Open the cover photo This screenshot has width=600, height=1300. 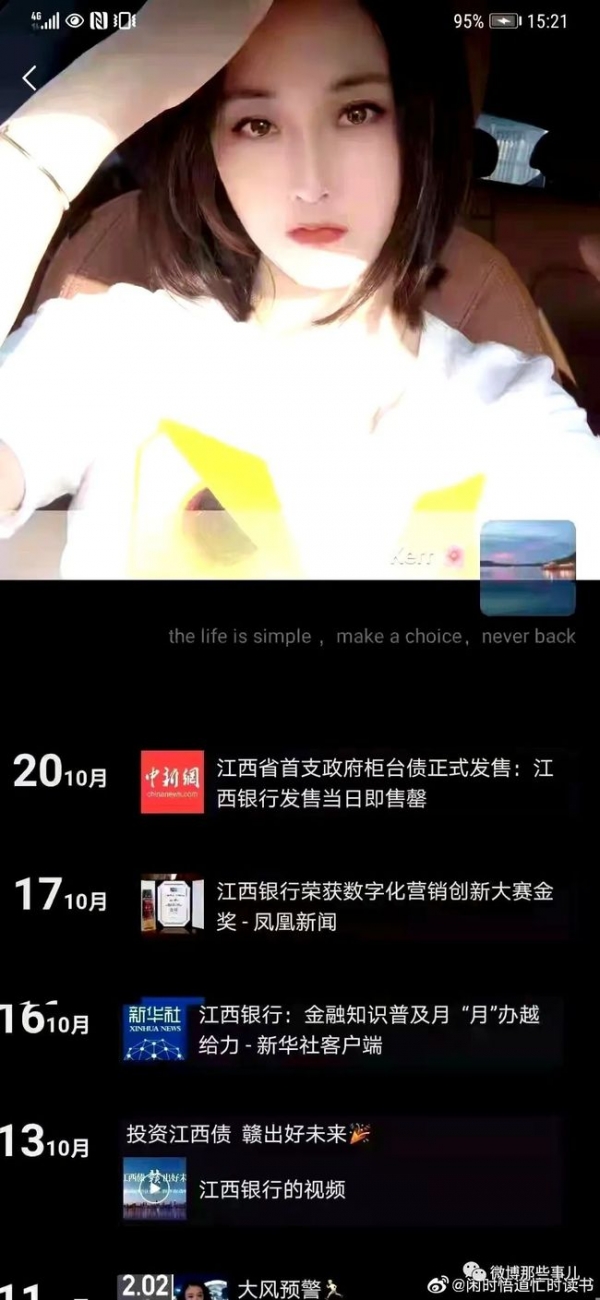click(x=300, y=300)
